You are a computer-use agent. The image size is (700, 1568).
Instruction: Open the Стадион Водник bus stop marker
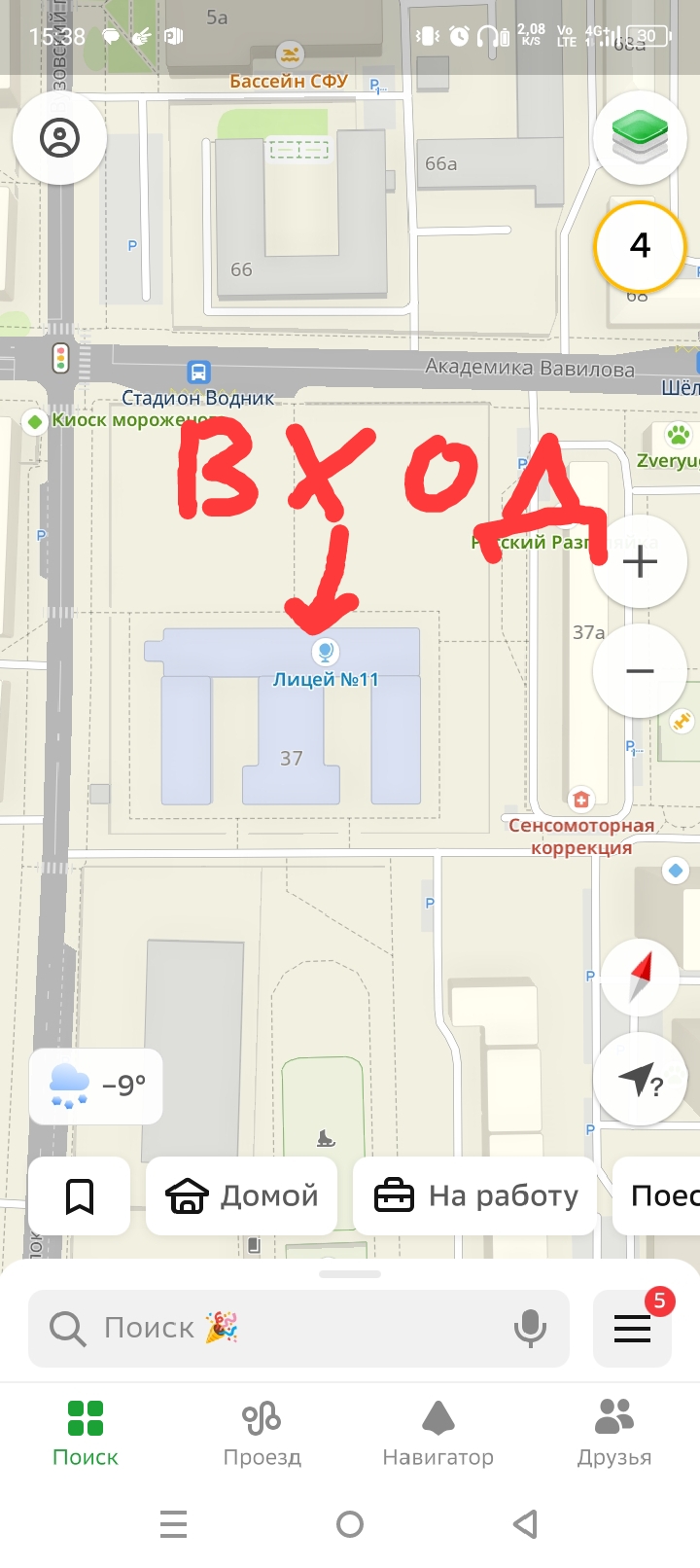tap(198, 372)
